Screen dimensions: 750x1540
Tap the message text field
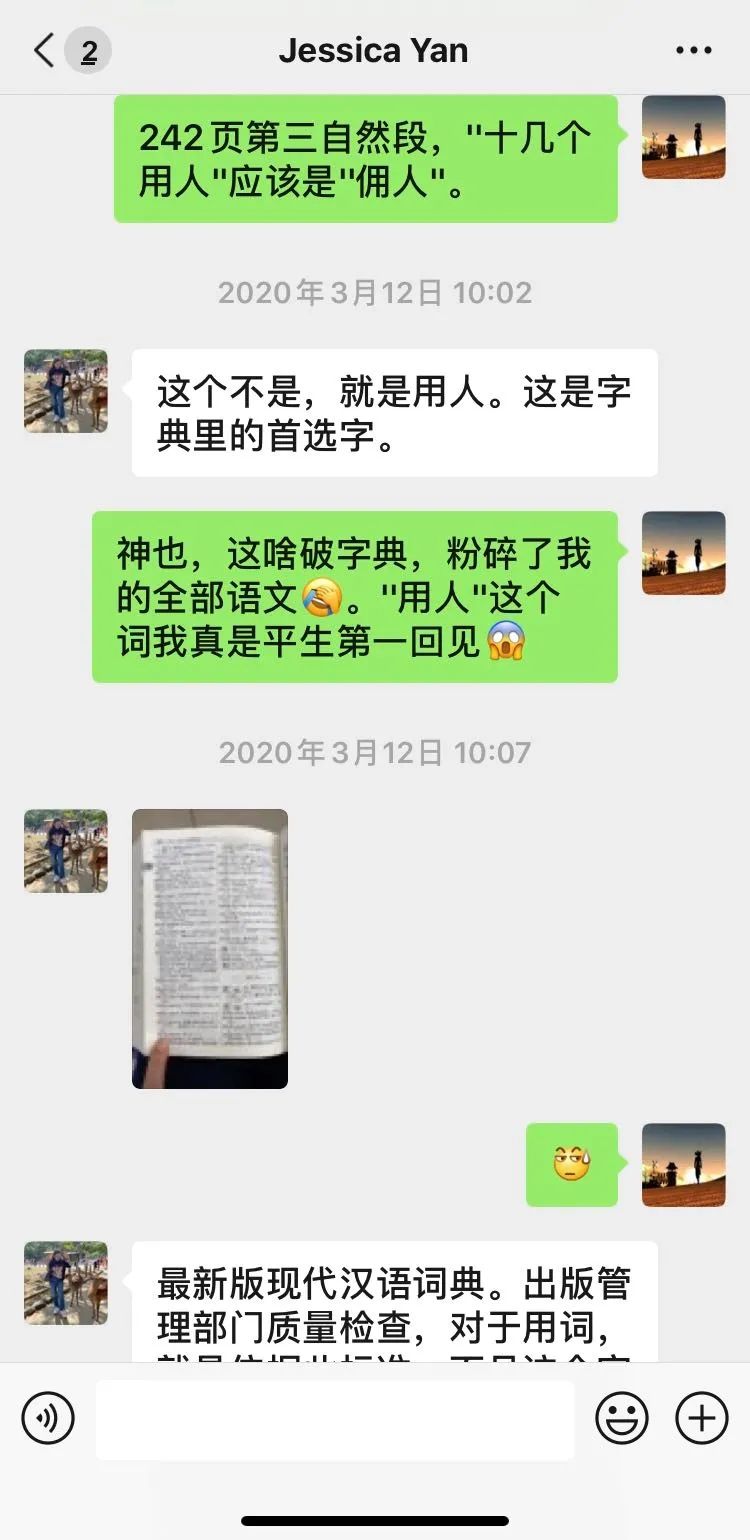pyautogui.click(x=335, y=1419)
